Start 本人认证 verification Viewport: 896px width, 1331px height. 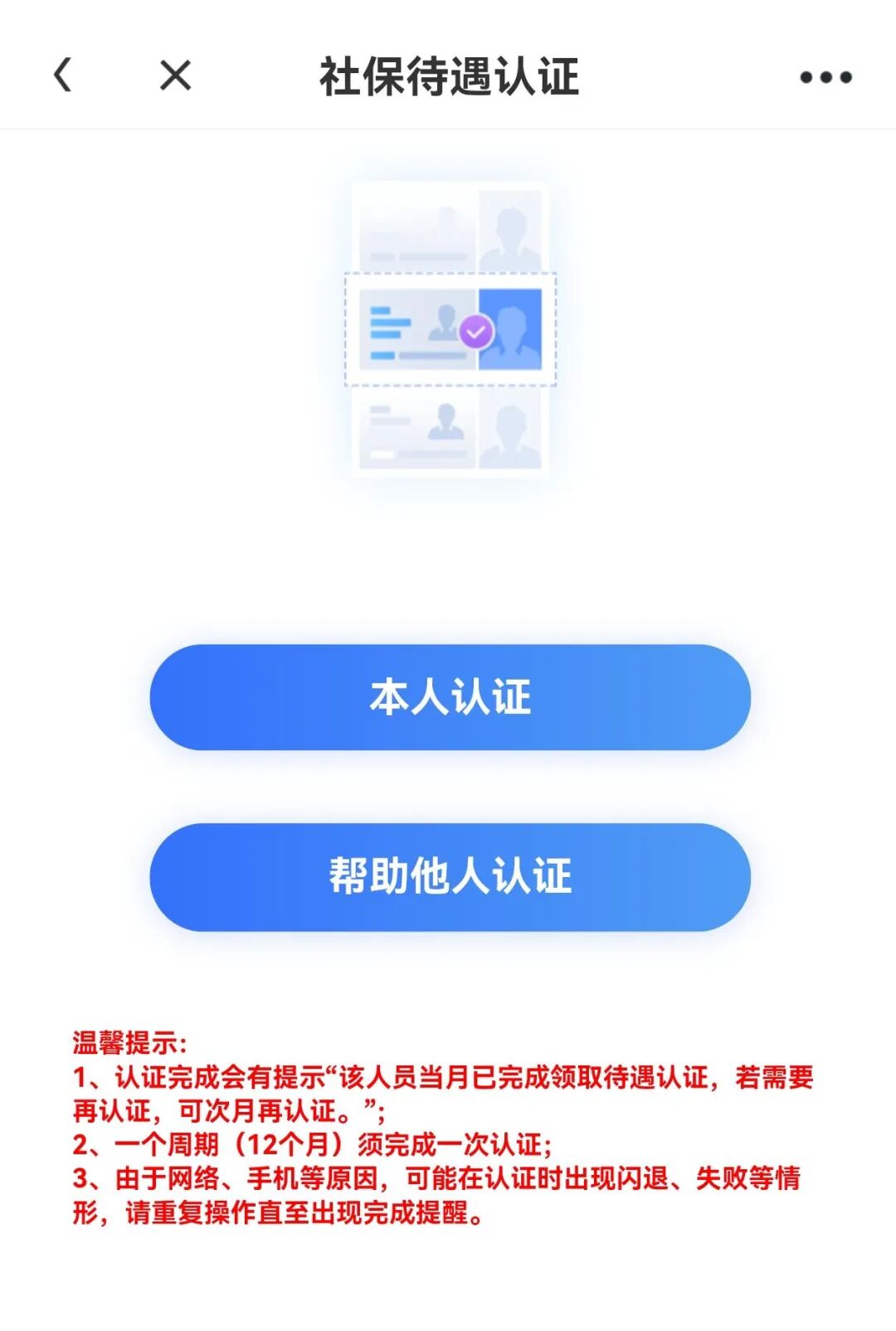point(450,697)
